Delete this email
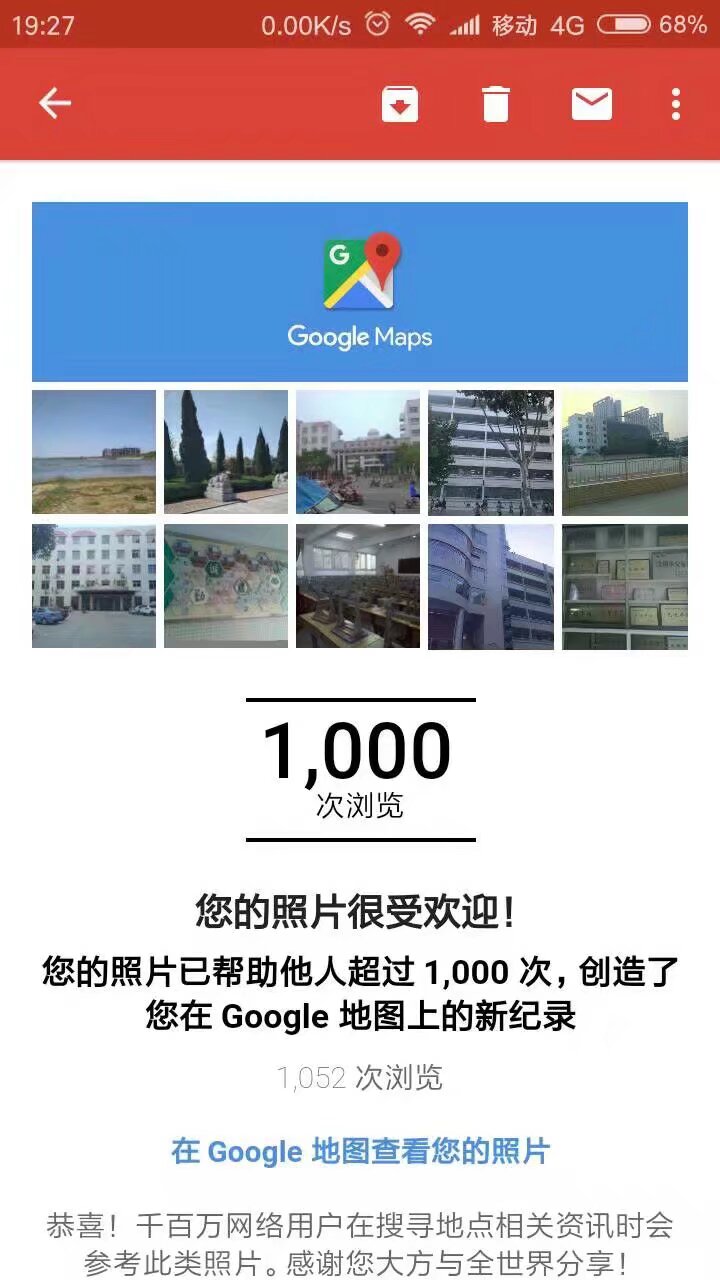The image size is (720, 1280). (496, 104)
